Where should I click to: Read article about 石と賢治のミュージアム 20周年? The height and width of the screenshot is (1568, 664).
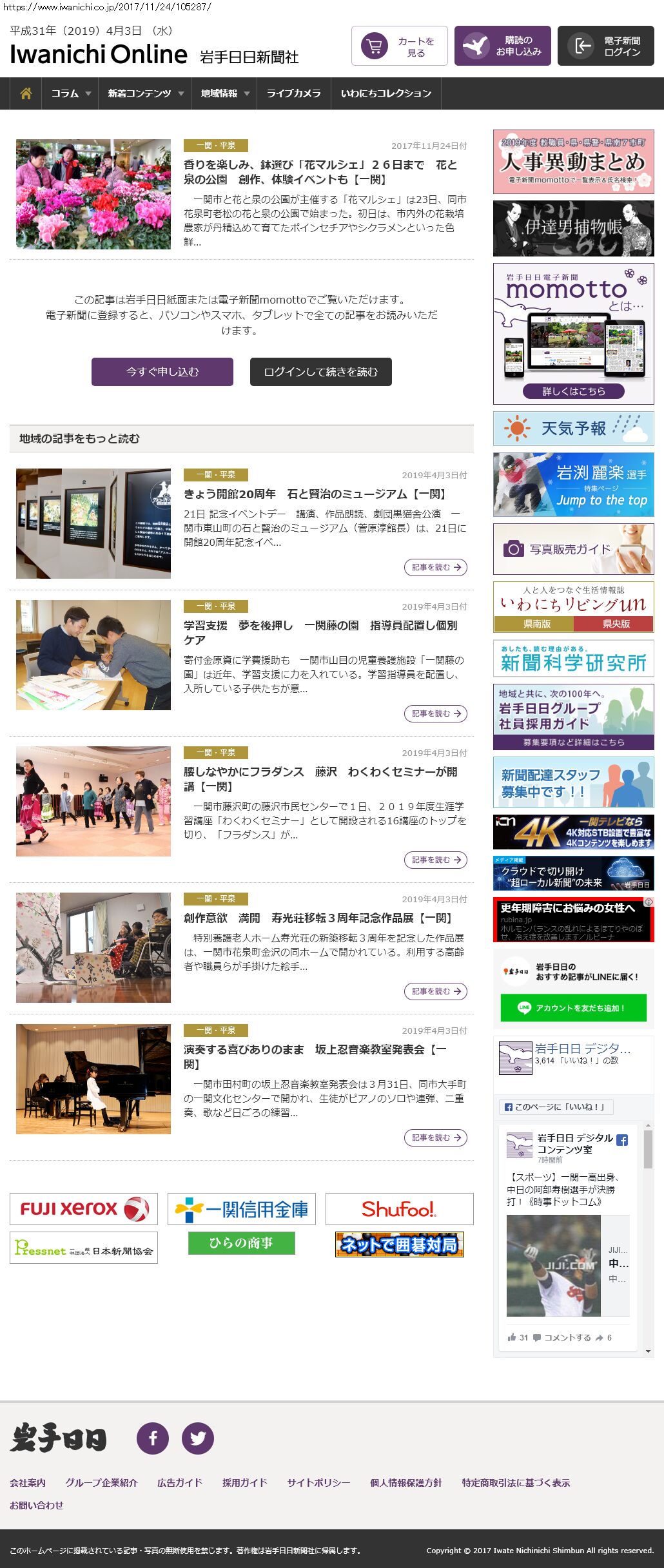tap(316, 494)
